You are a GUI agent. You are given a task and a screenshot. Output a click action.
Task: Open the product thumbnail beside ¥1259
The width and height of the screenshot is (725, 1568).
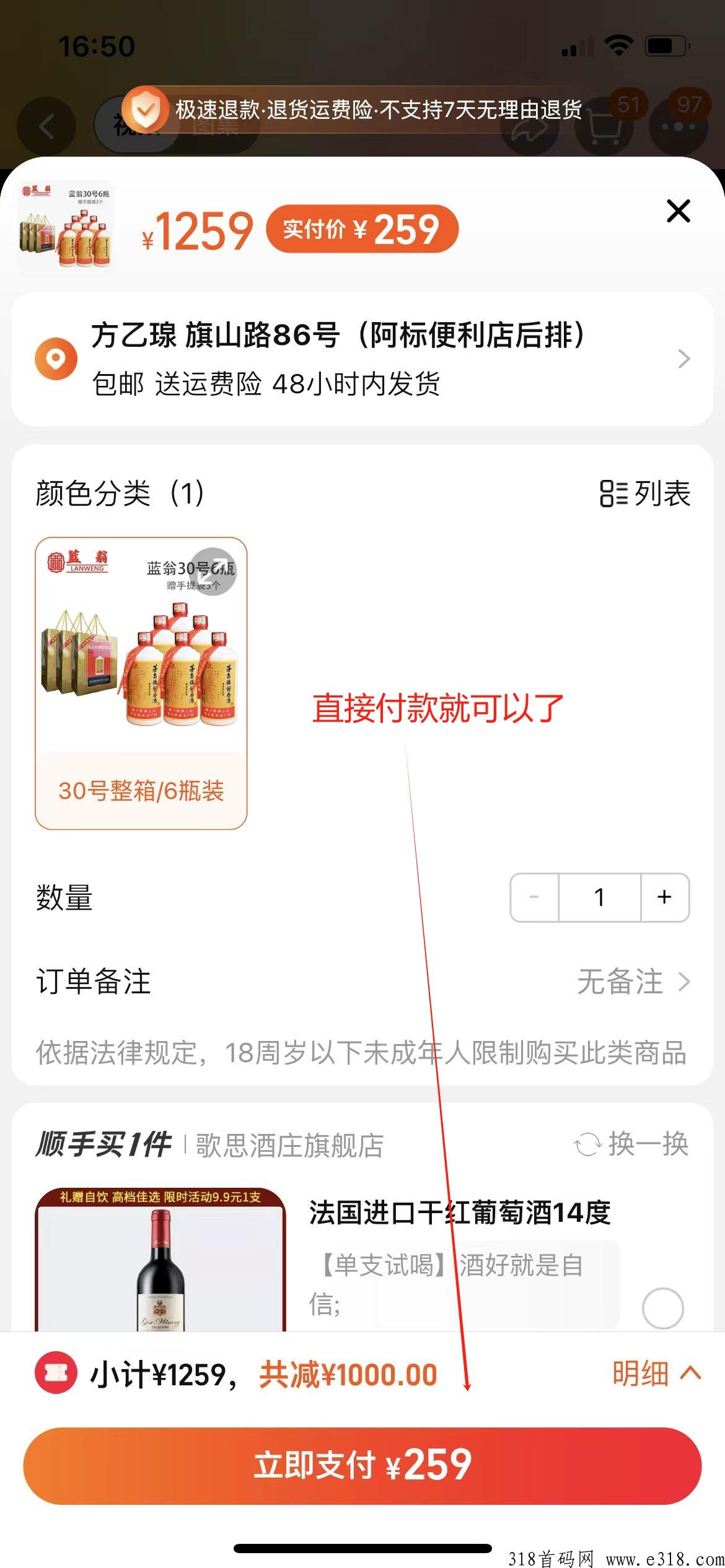(66, 226)
